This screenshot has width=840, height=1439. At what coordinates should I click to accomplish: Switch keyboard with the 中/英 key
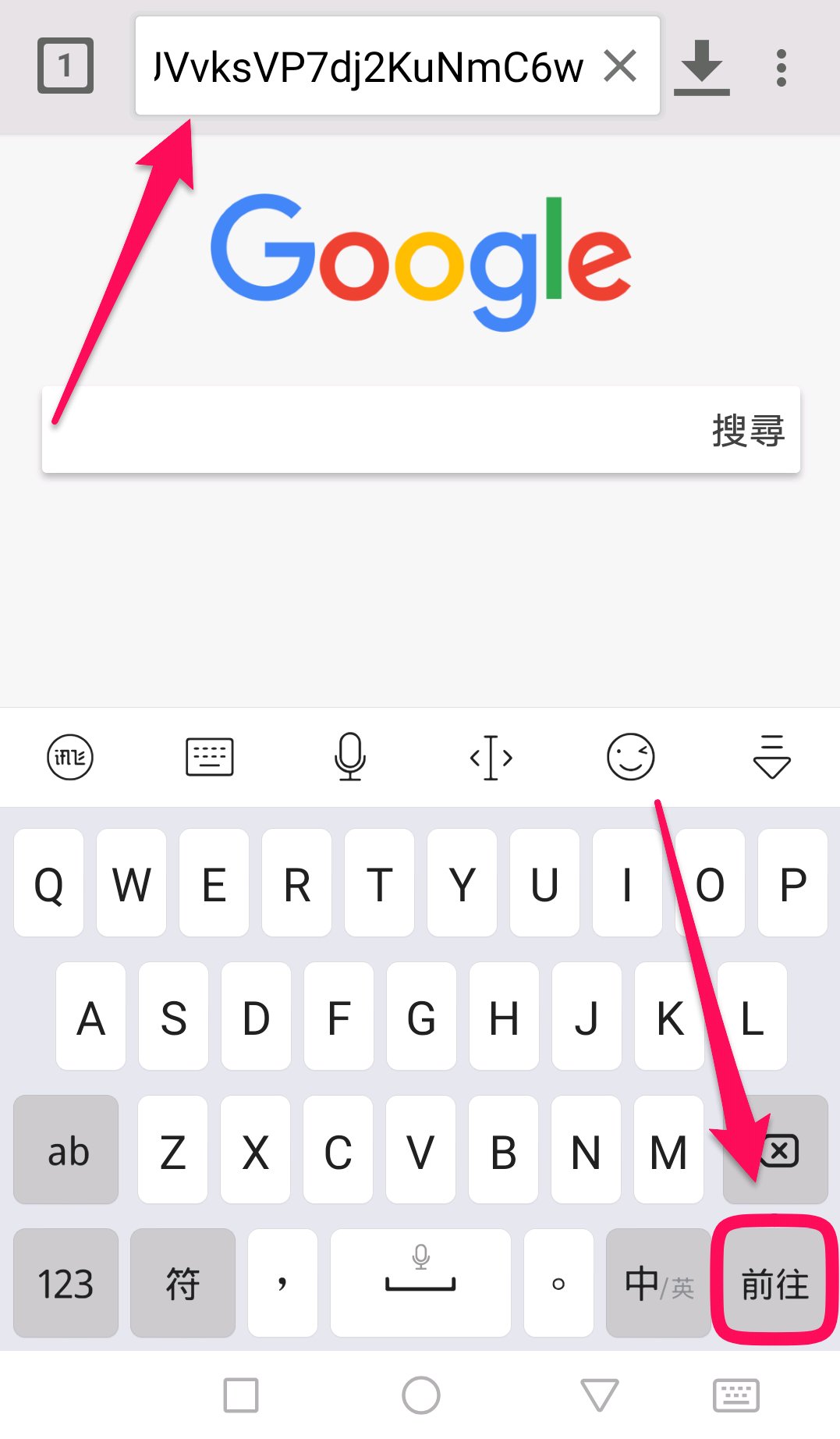[x=659, y=1284]
